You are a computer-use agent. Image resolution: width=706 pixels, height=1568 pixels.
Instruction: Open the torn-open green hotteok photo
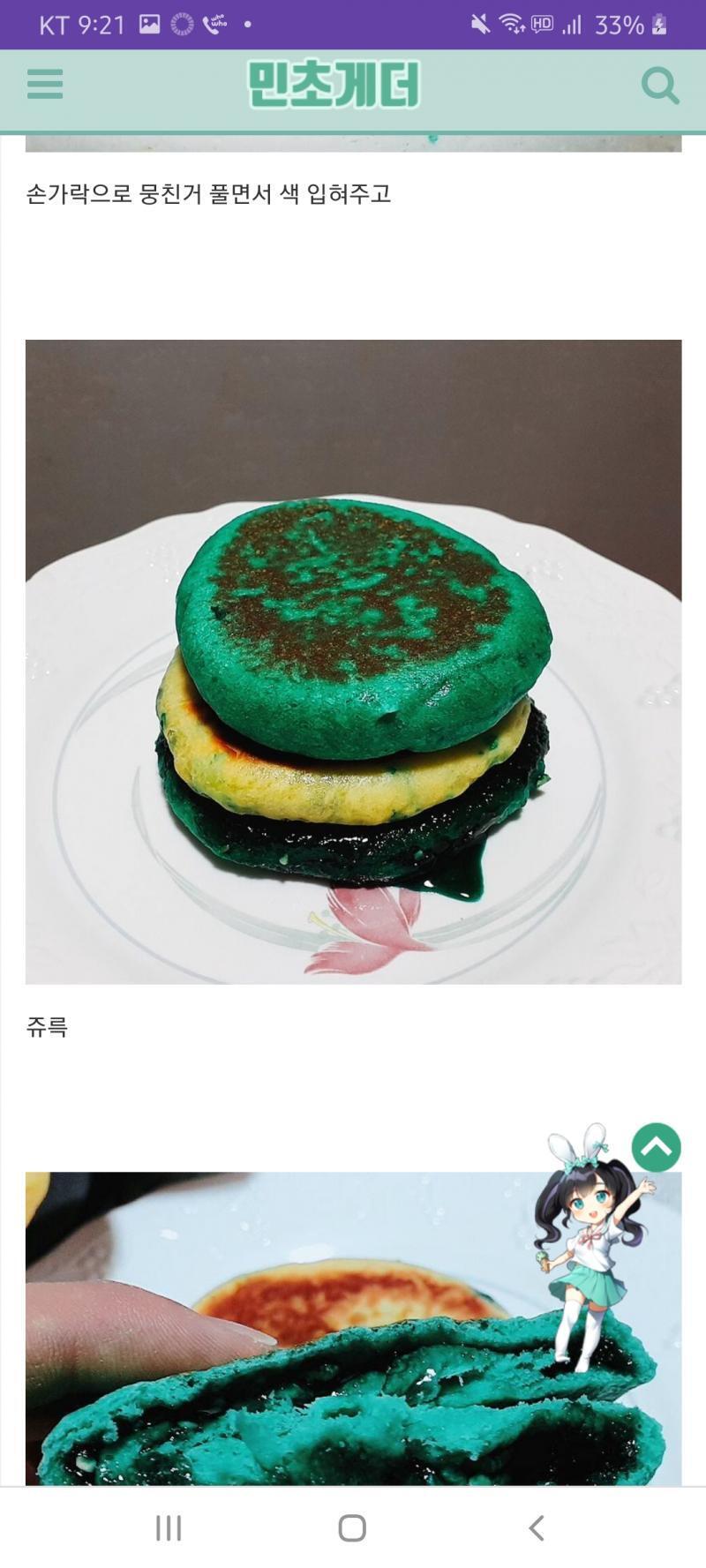(x=353, y=1328)
